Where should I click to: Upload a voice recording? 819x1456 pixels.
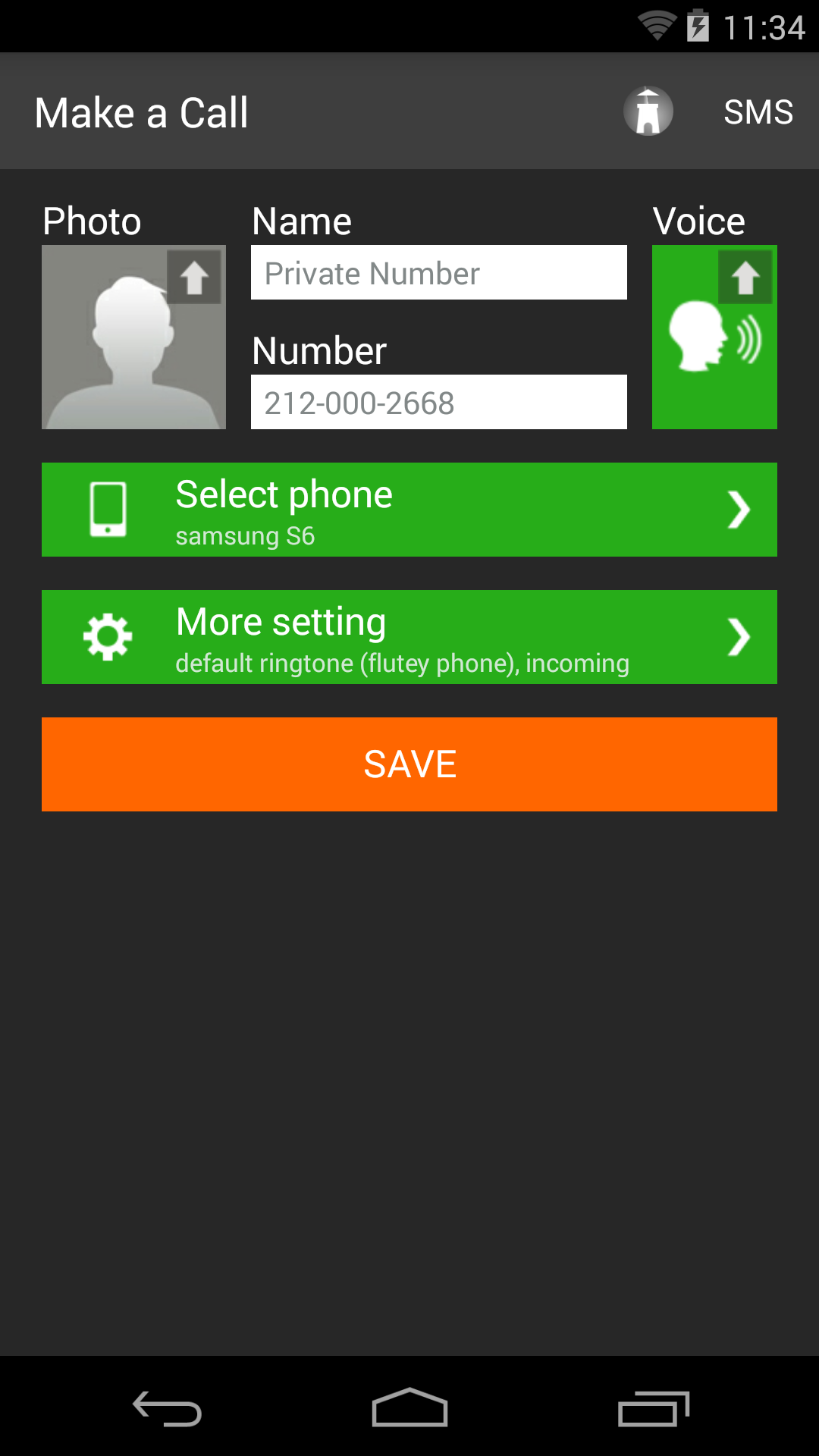(745, 278)
